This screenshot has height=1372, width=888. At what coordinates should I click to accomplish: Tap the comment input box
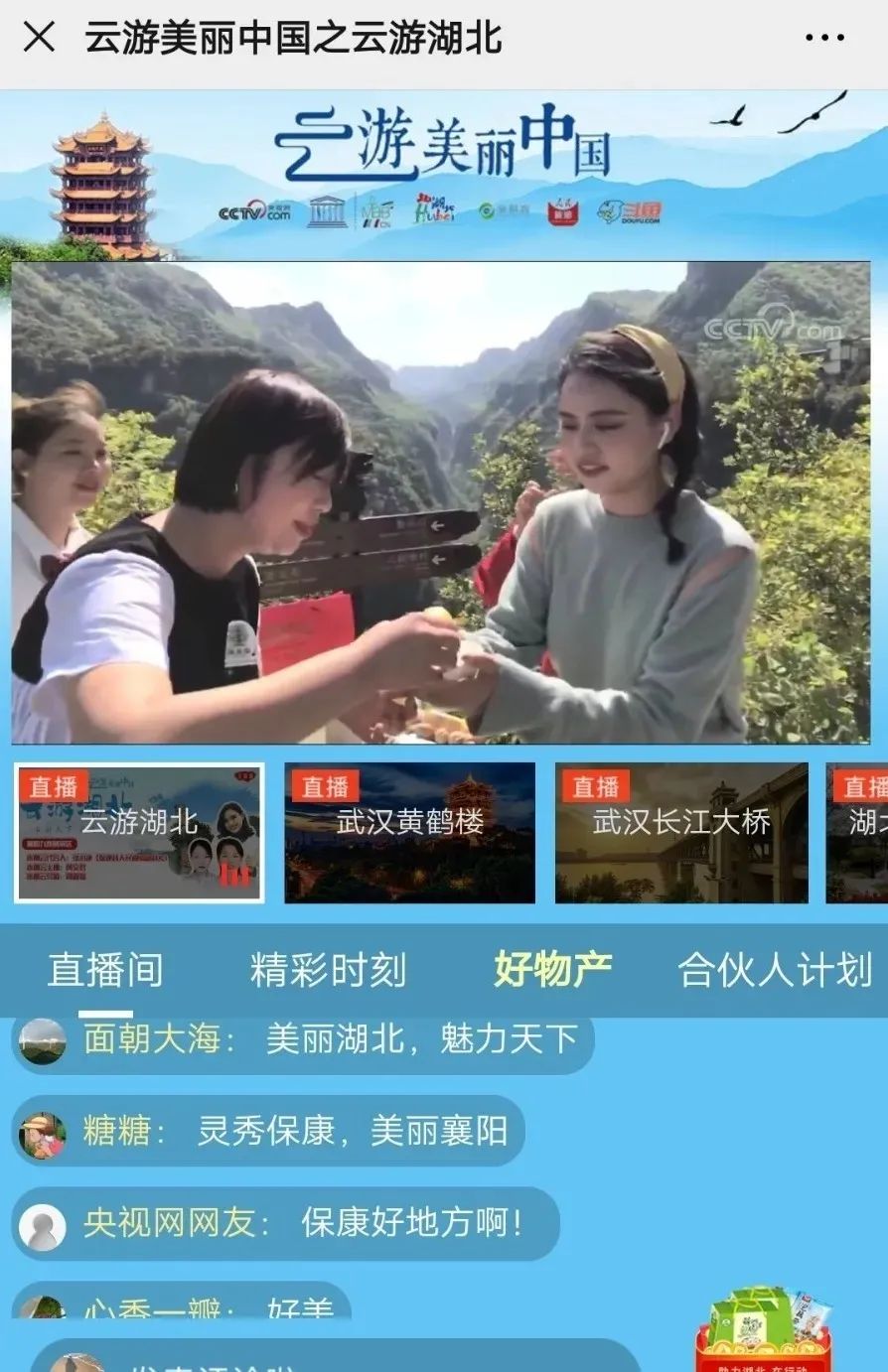[338, 1358]
